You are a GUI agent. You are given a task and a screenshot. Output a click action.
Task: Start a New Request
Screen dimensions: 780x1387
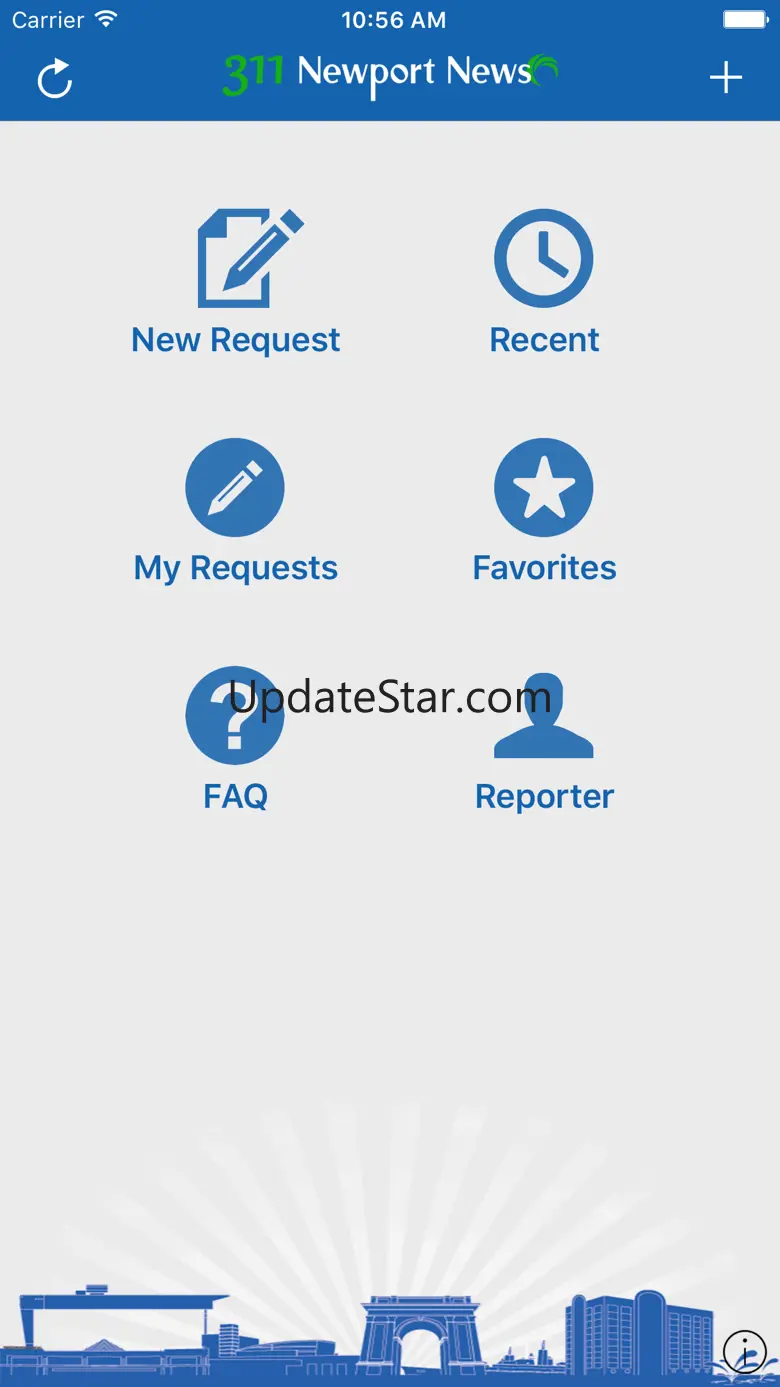pos(237,282)
